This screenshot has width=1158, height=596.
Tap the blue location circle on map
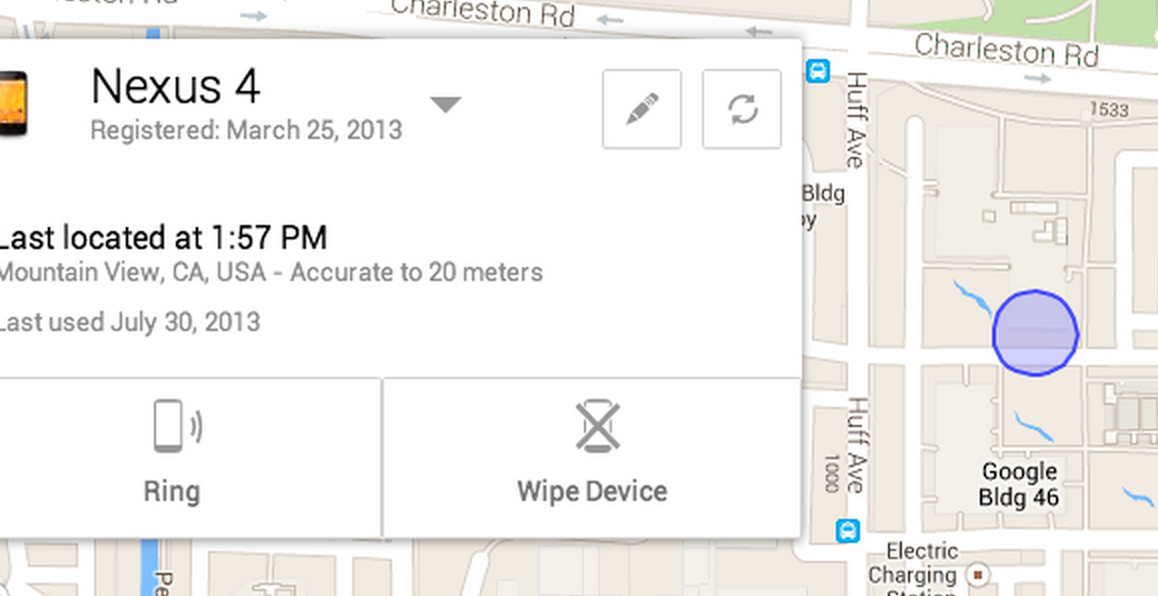[1035, 333]
